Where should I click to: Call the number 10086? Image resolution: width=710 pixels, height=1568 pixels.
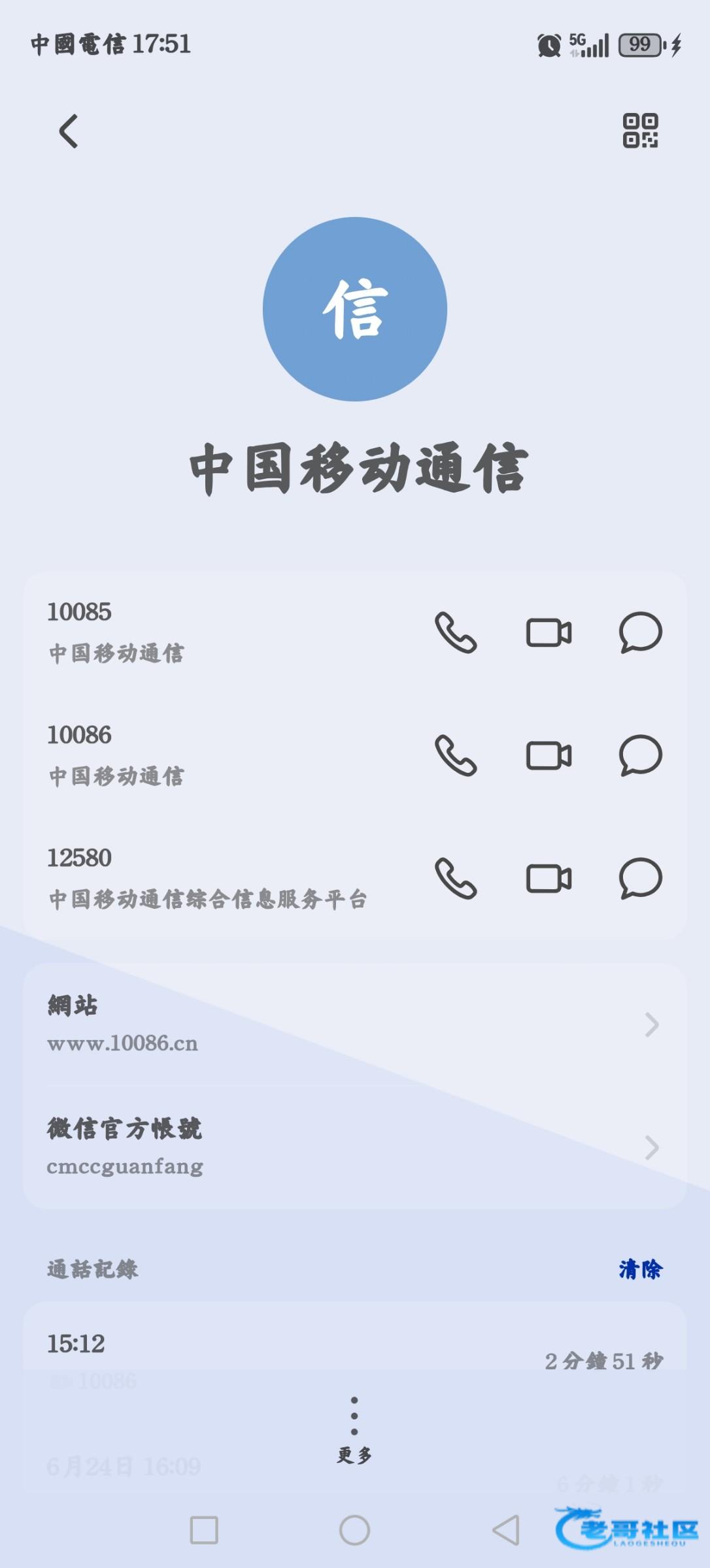(456, 755)
